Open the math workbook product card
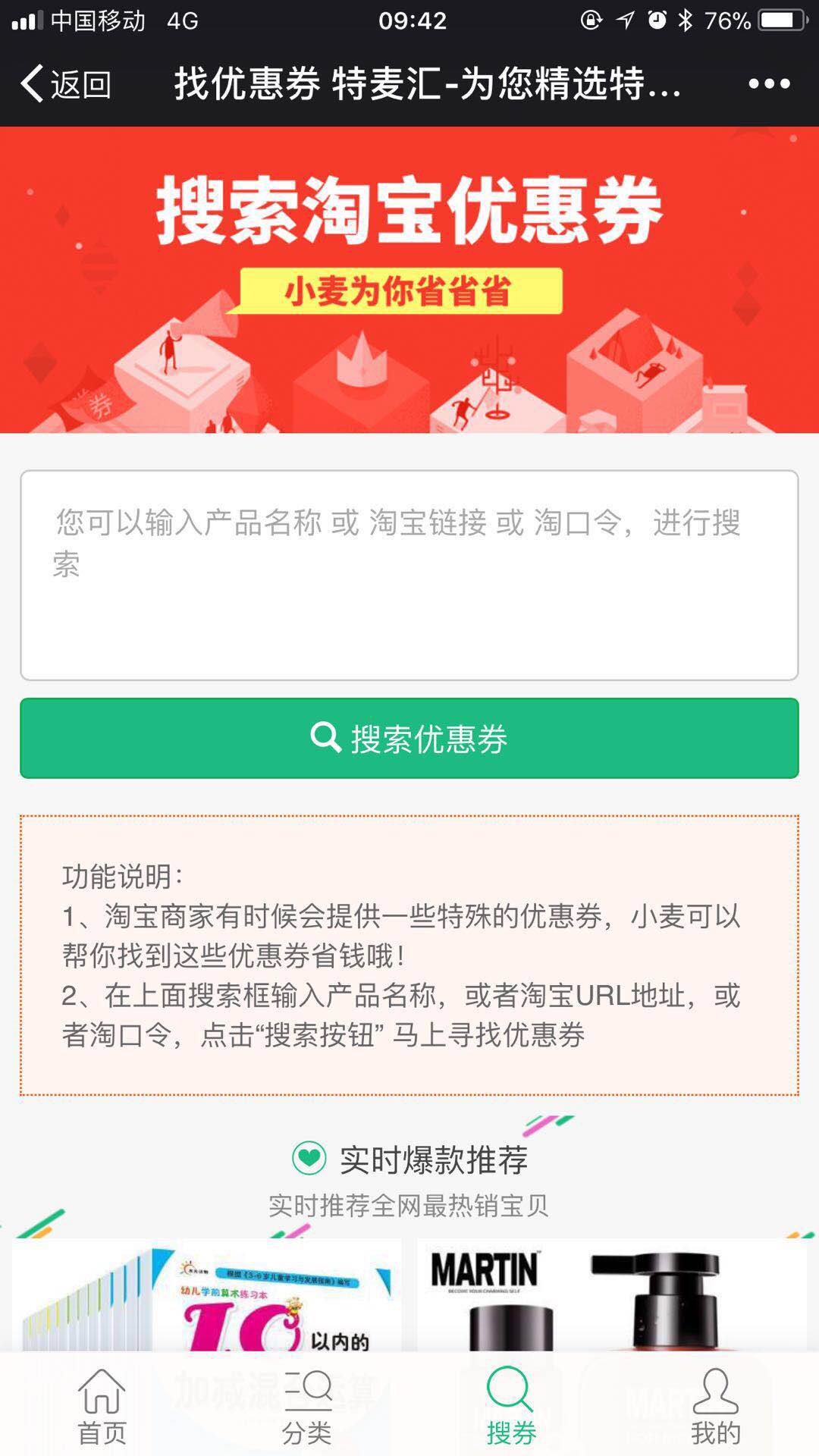 pyautogui.click(x=206, y=1297)
